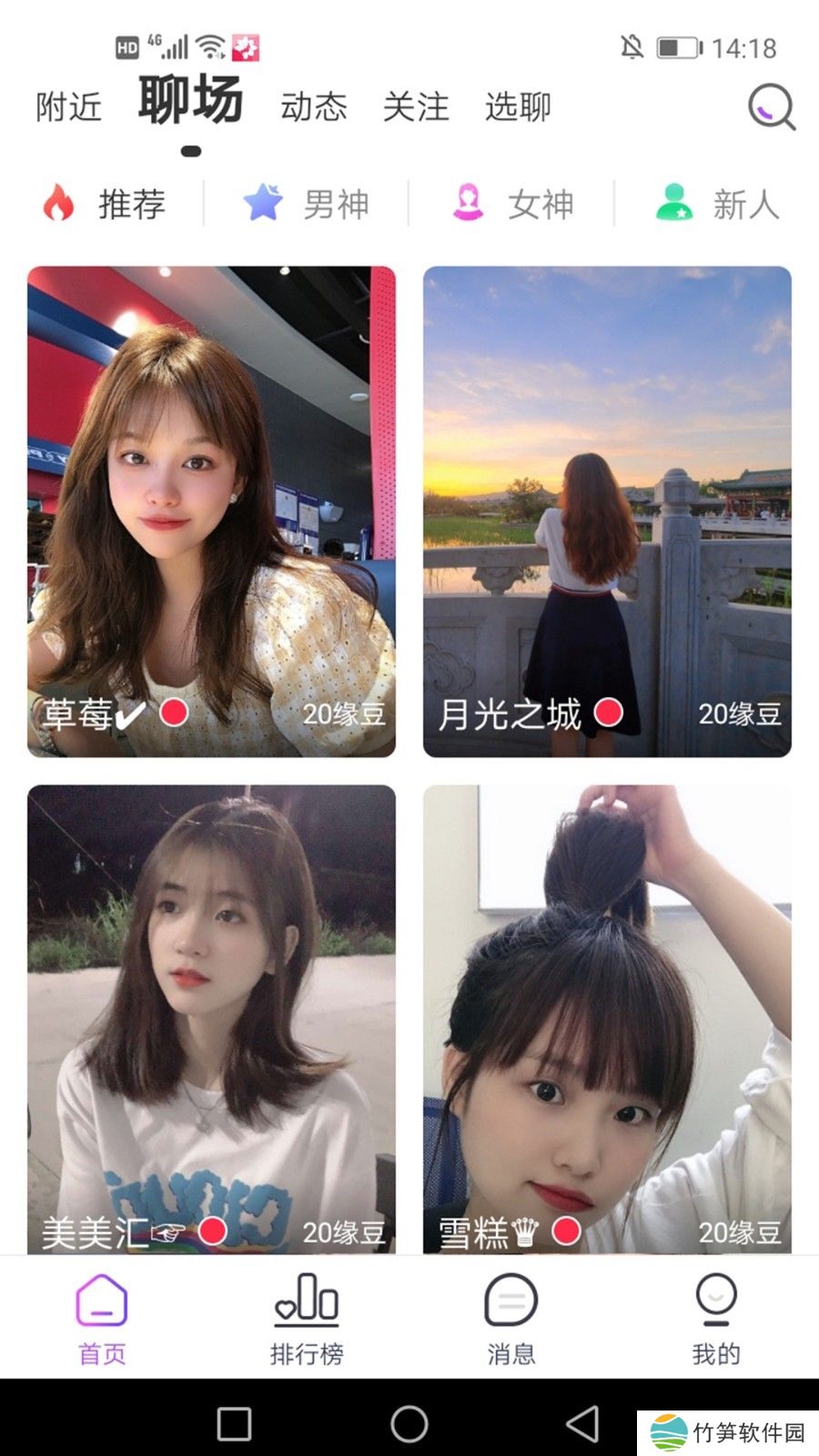Open the 关注 tab
819x1456 pixels.
[416, 107]
